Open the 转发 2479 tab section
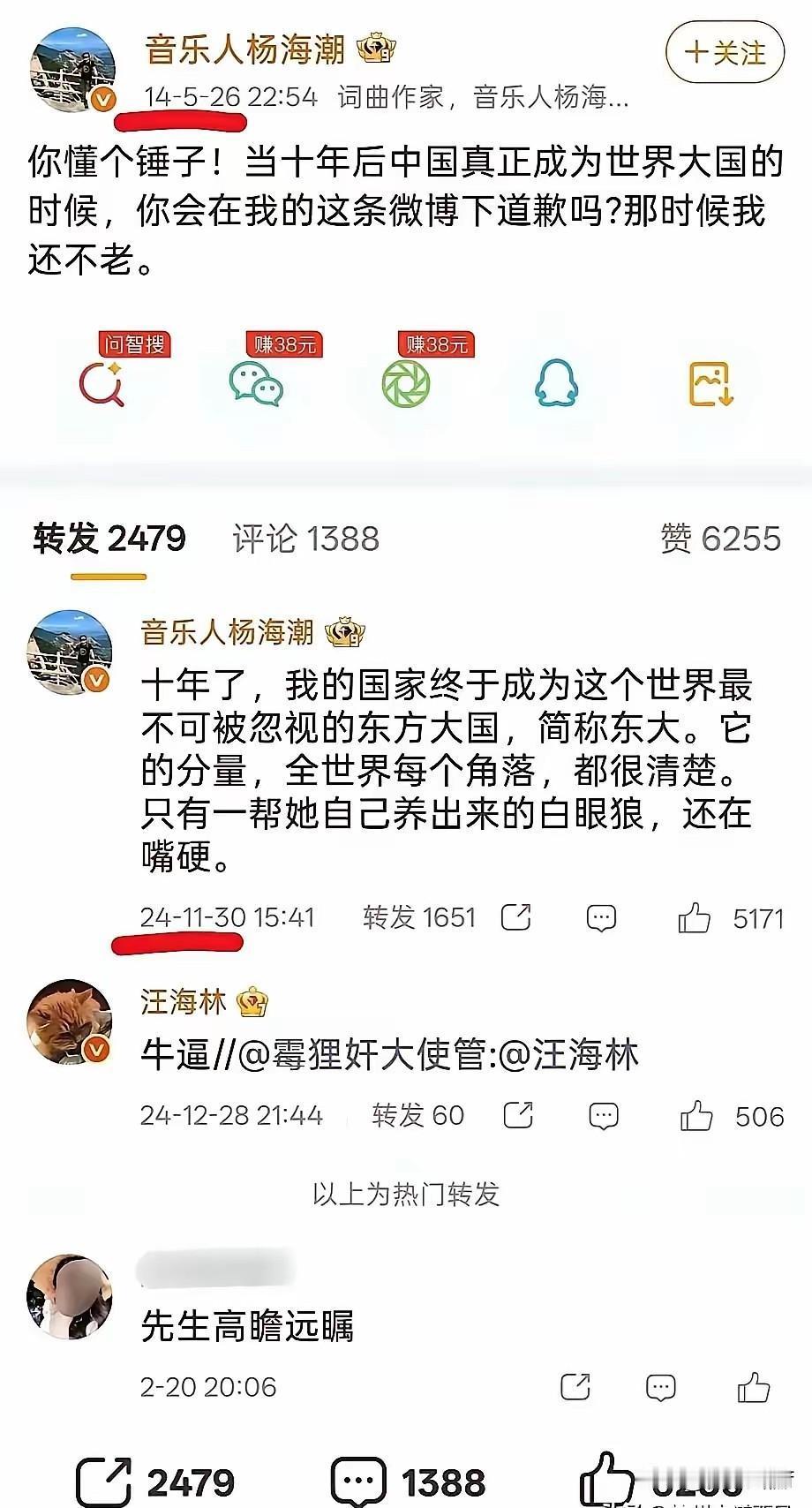 click(110, 537)
